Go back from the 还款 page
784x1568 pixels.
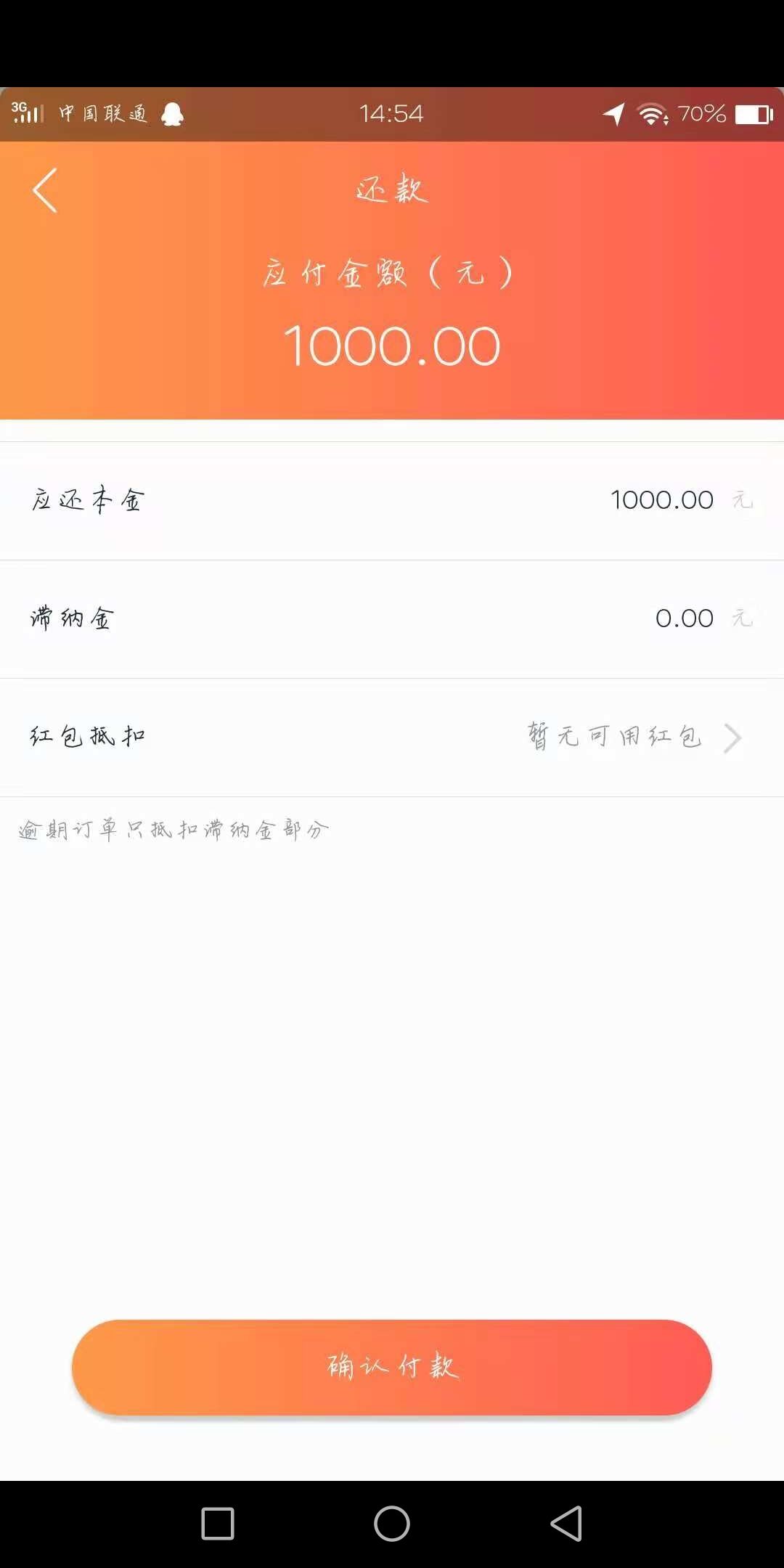pos(45,190)
